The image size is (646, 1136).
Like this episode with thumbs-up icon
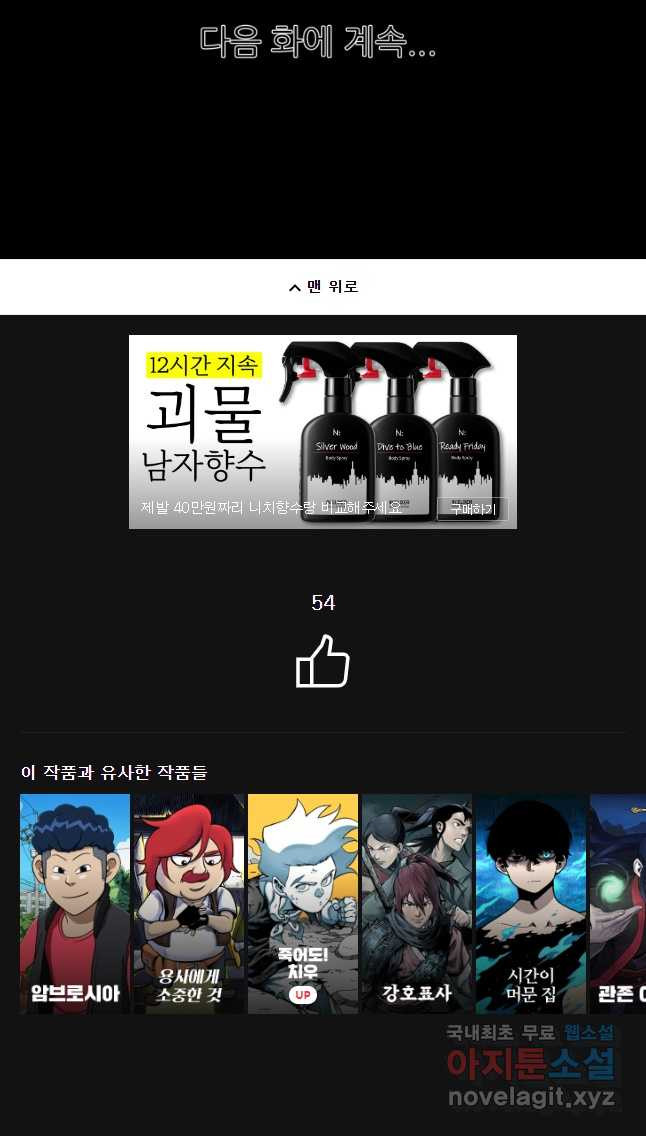[x=322, y=661]
